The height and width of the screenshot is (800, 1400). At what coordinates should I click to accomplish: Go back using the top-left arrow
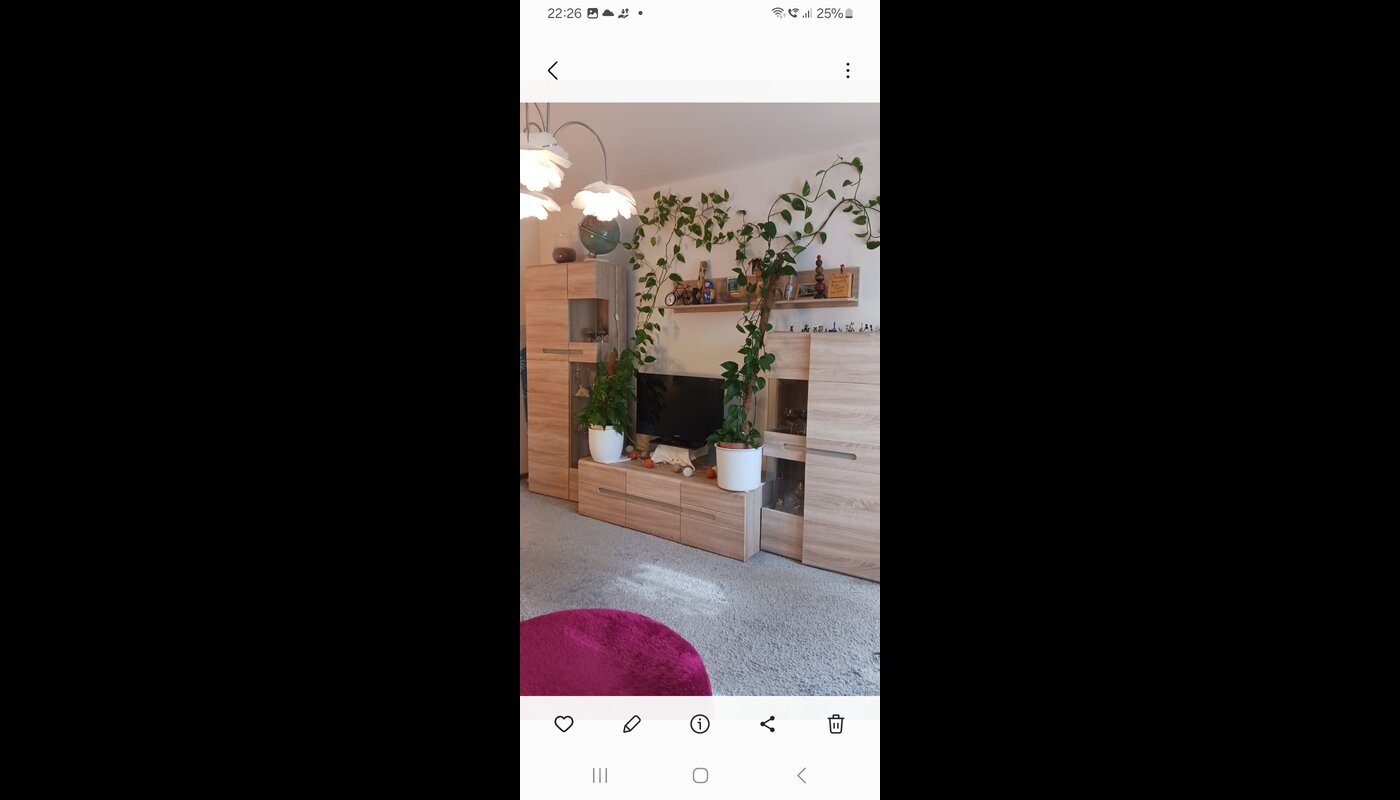point(553,70)
